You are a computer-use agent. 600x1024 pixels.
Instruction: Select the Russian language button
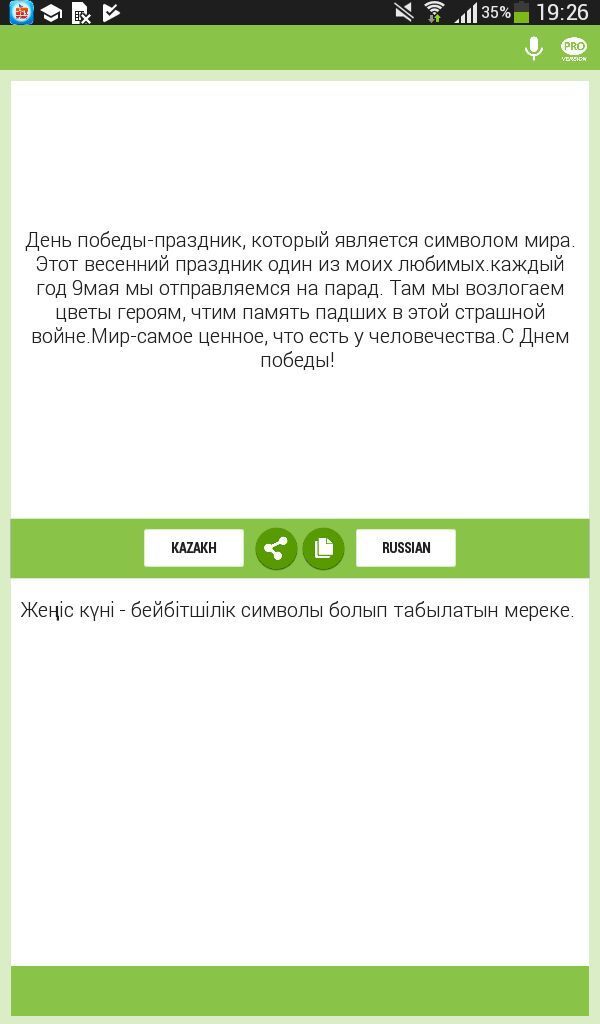(405, 547)
